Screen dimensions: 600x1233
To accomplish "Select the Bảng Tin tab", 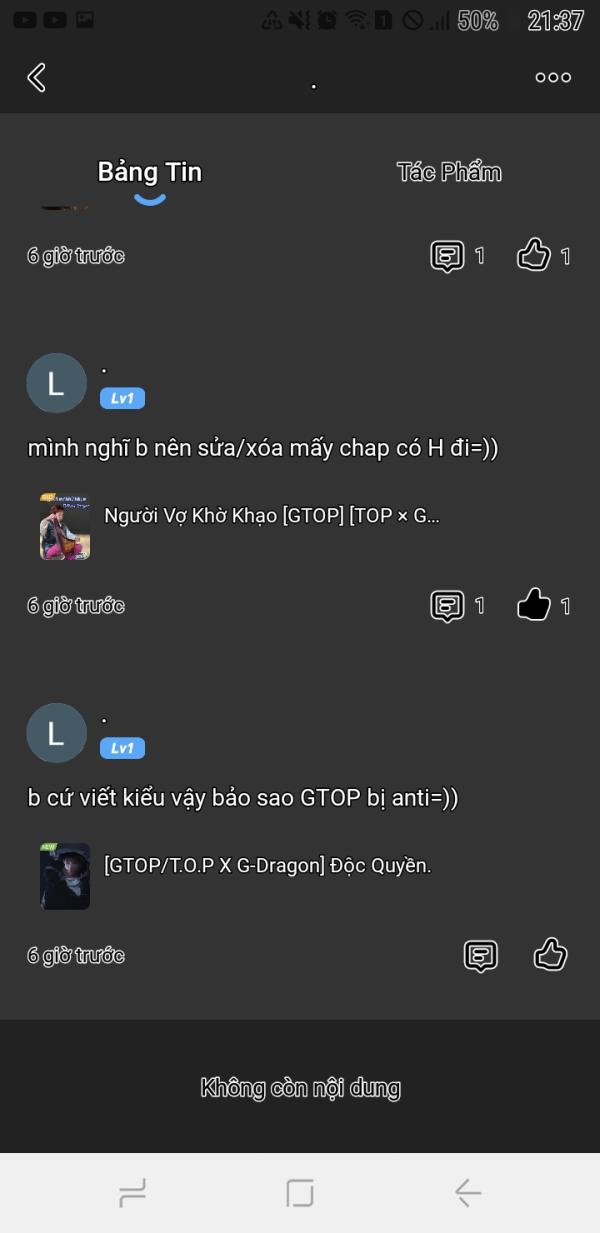I will click(149, 172).
